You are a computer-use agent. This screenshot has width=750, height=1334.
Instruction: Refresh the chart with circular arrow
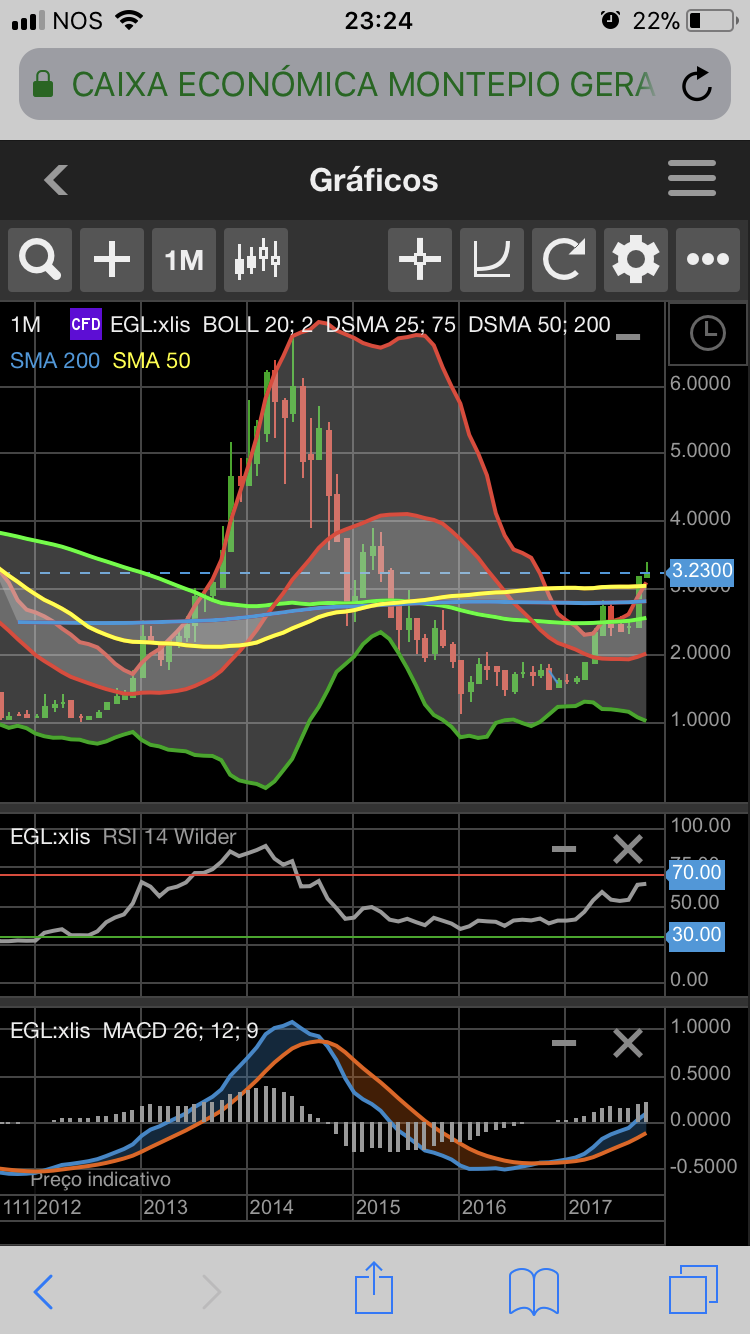coord(564,260)
